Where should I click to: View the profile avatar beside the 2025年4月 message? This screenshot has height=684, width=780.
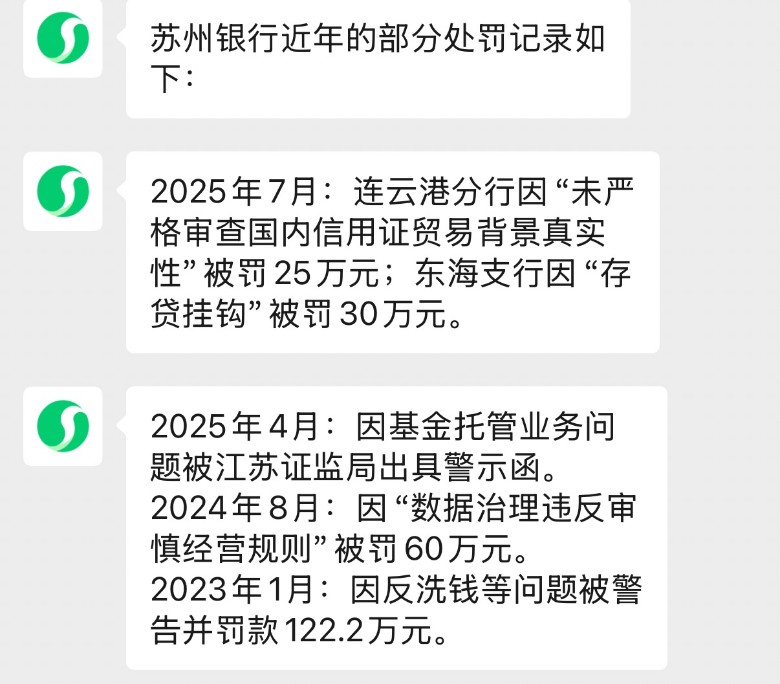(x=63, y=425)
